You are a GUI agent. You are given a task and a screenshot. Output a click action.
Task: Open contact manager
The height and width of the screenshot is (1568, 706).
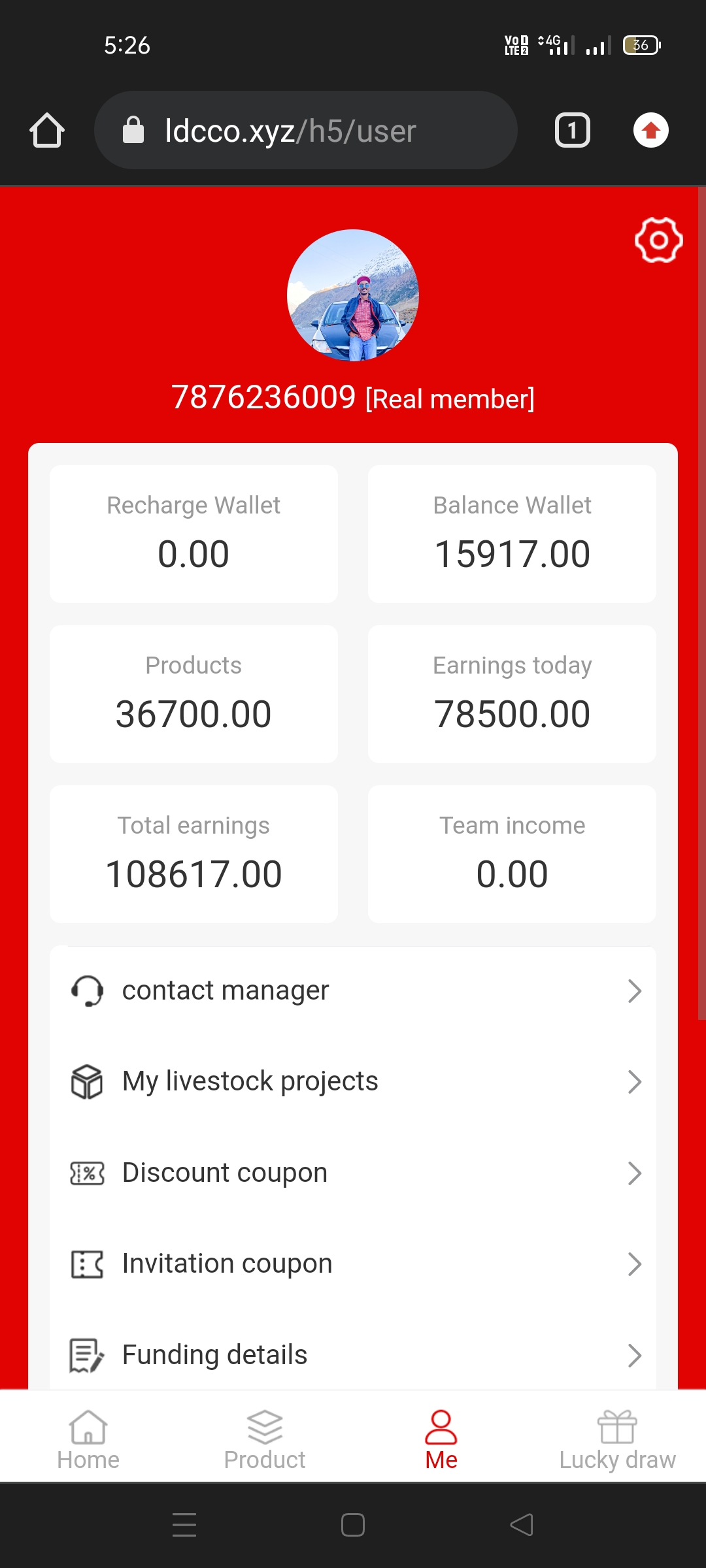[x=353, y=991]
